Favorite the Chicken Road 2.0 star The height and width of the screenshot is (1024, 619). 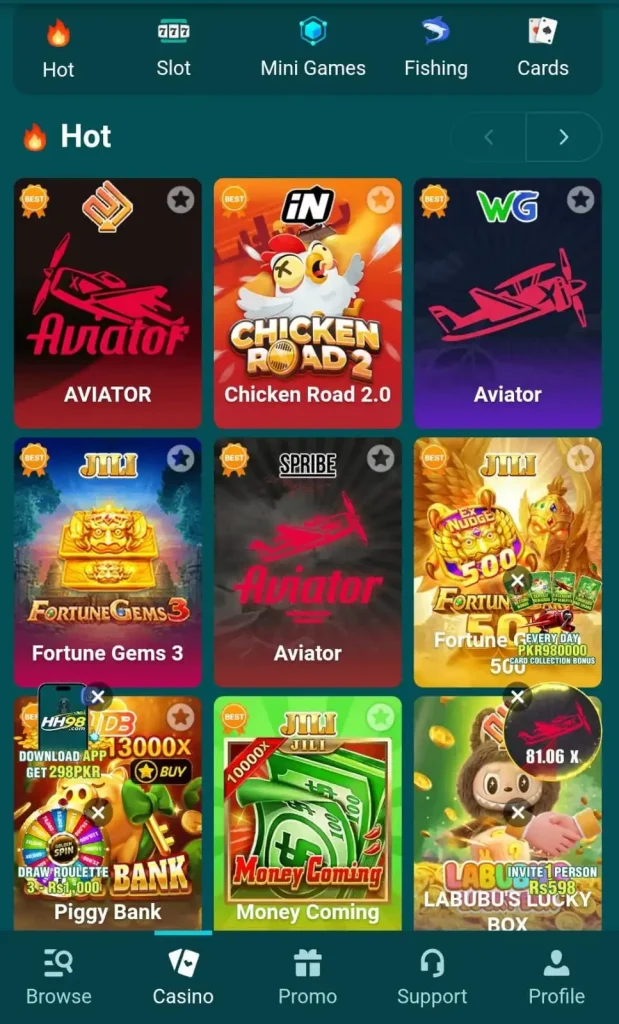pyautogui.click(x=381, y=200)
